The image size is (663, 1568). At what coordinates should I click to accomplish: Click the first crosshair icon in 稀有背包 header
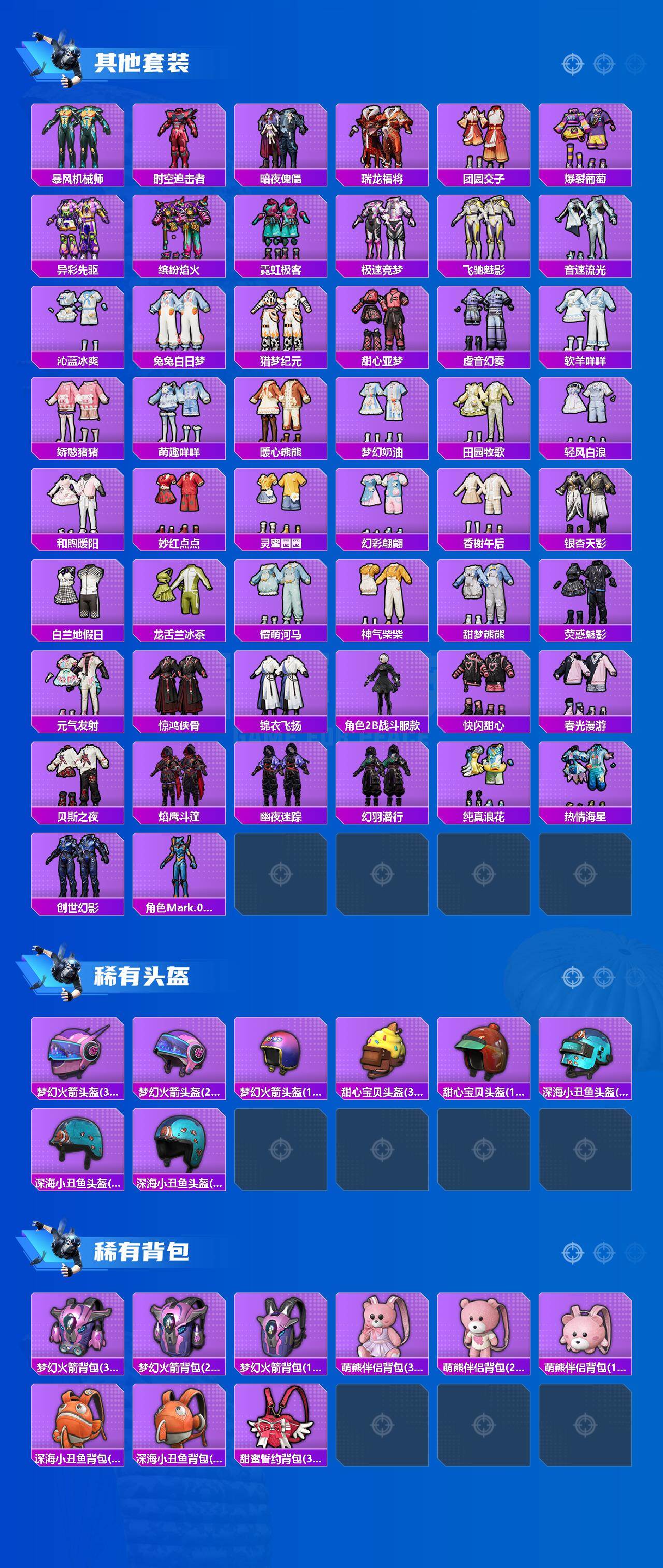click(x=572, y=1254)
